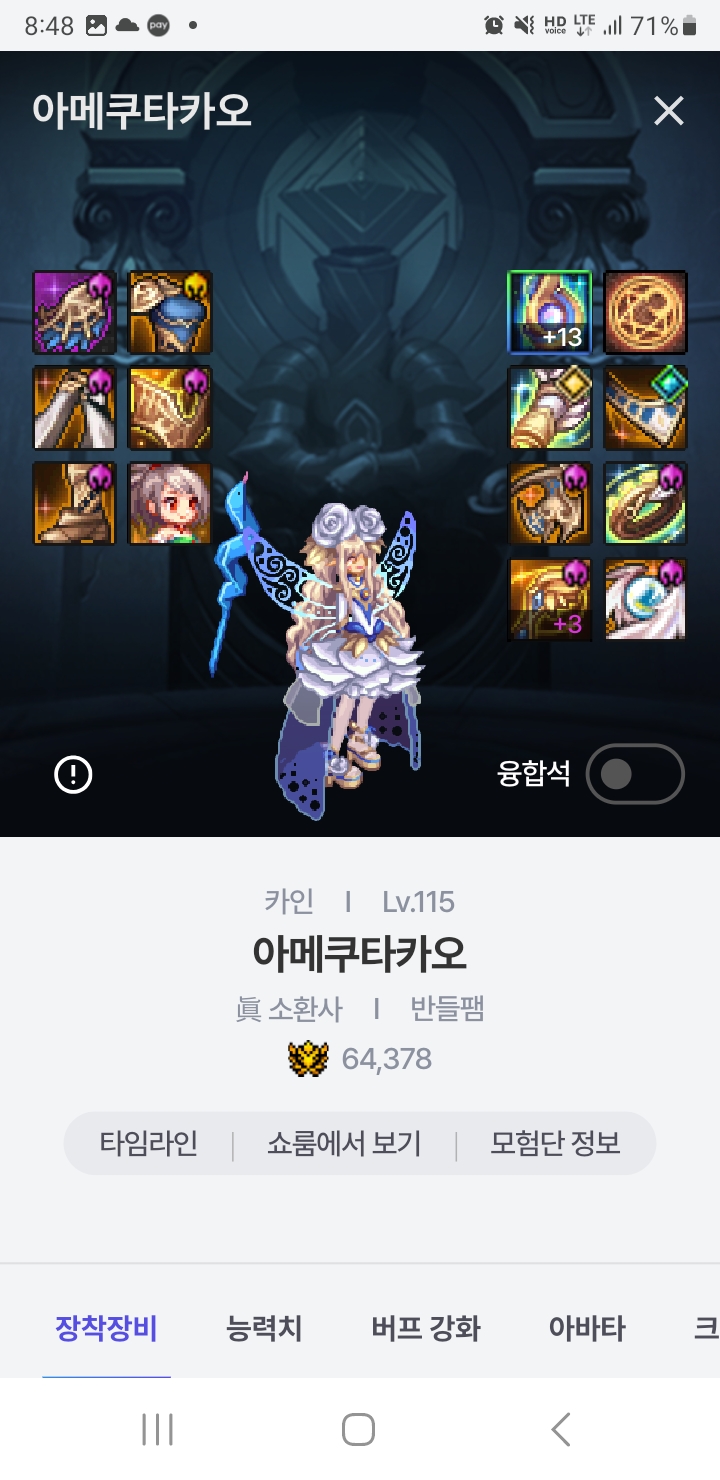Viewport: 720px width, 1480px height.
Task: Toggle the 융합석 switch
Action: [635, 774]
